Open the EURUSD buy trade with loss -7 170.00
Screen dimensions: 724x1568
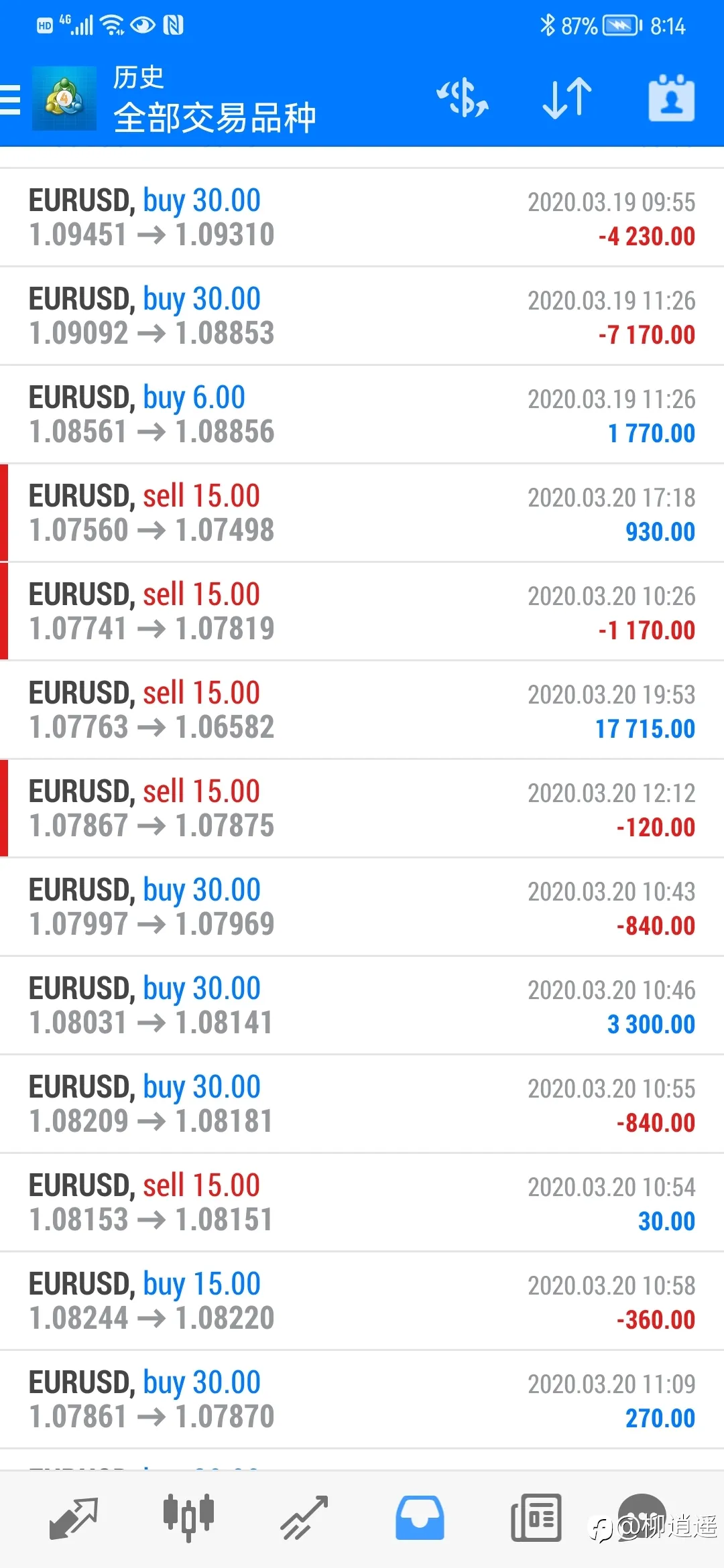362,316
